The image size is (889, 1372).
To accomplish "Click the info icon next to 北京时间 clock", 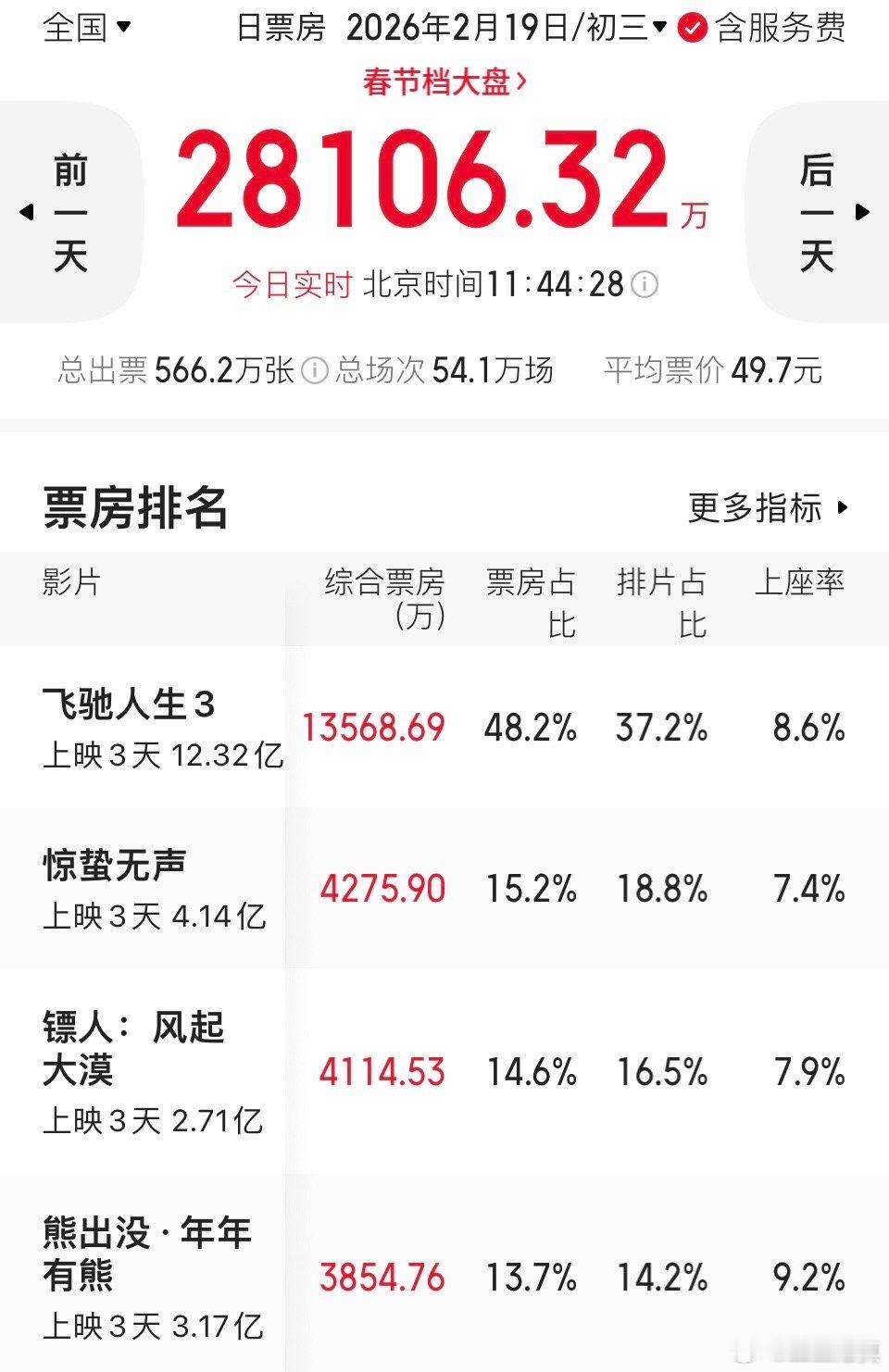I will [x=643, y=285].
